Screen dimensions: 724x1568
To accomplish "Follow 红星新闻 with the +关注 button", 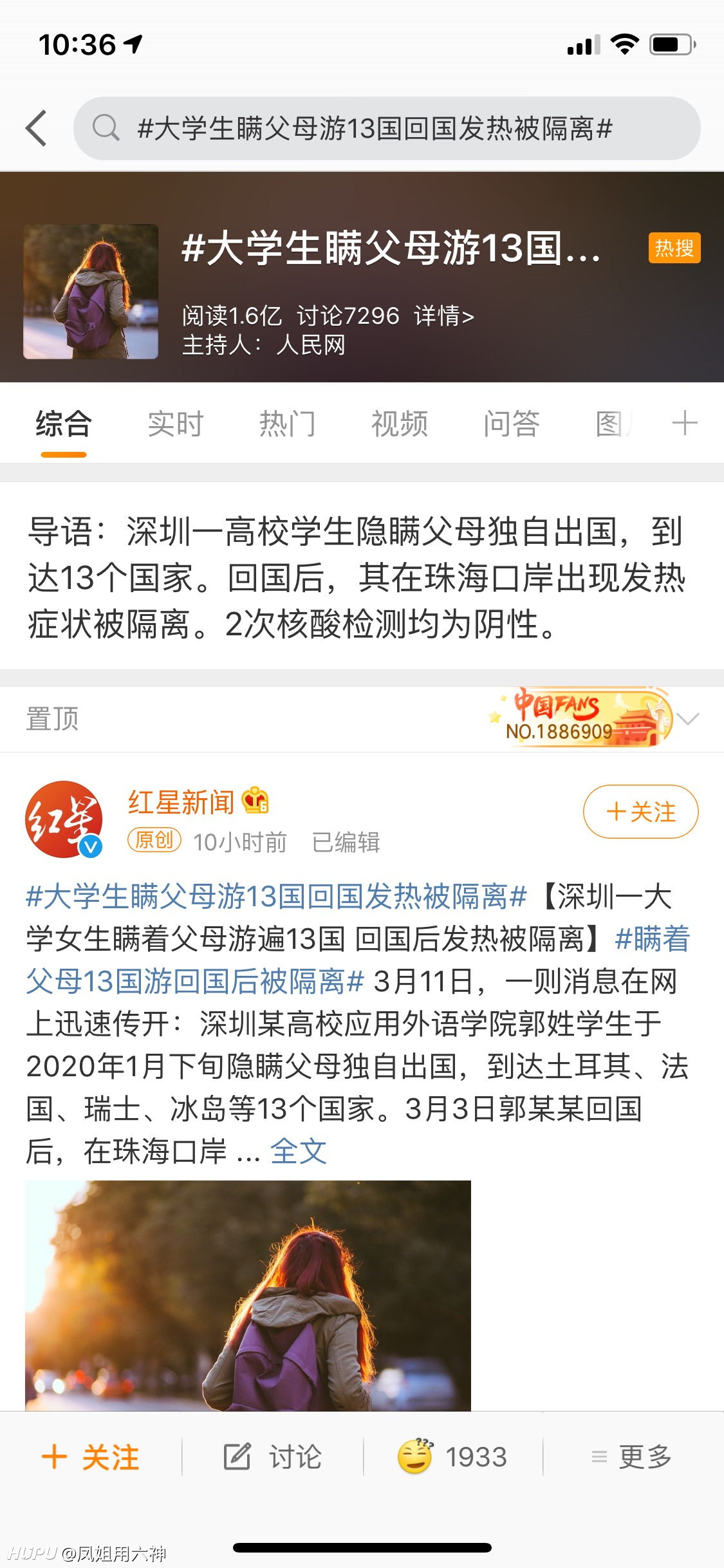I will pyautogui.click(x=640, y=812).
